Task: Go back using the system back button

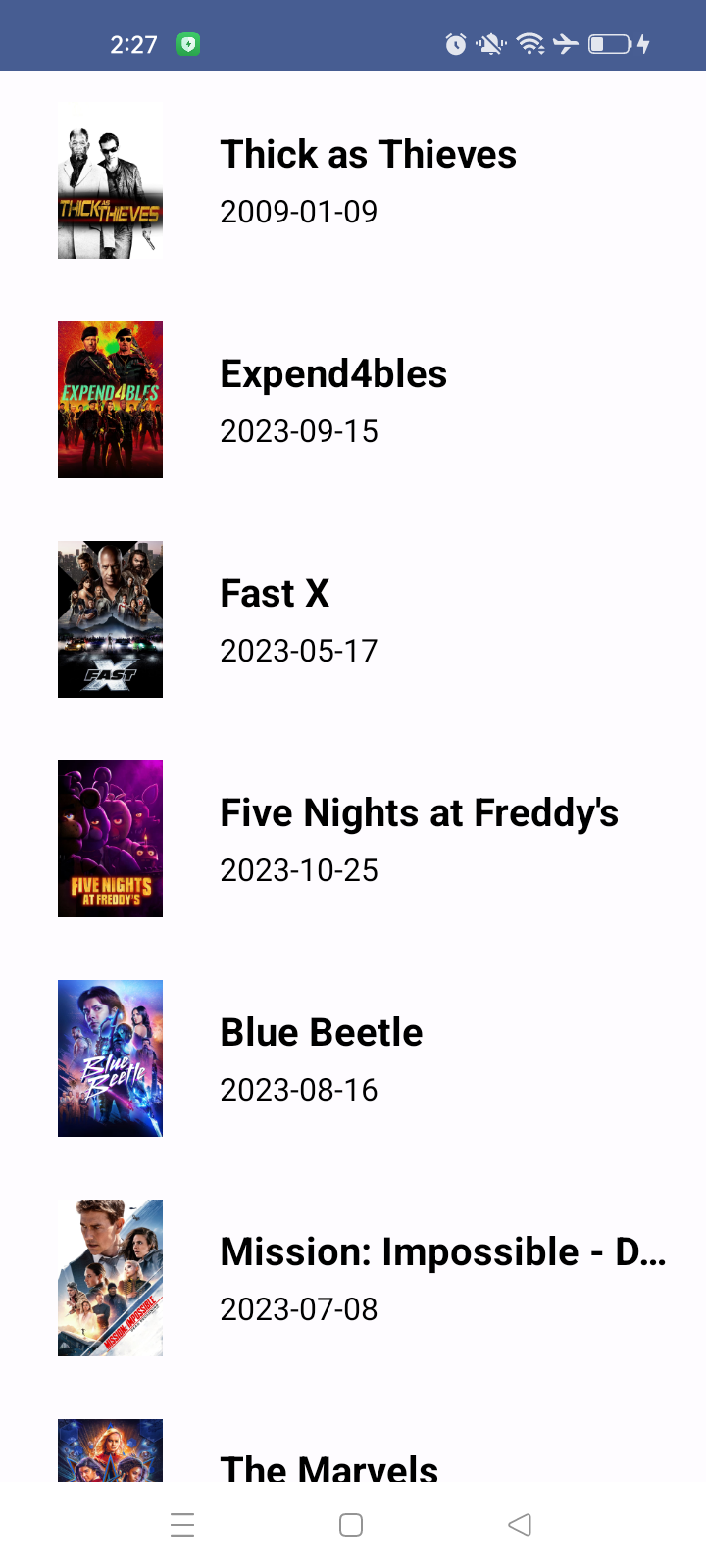Action: (x=520, y=1525)
